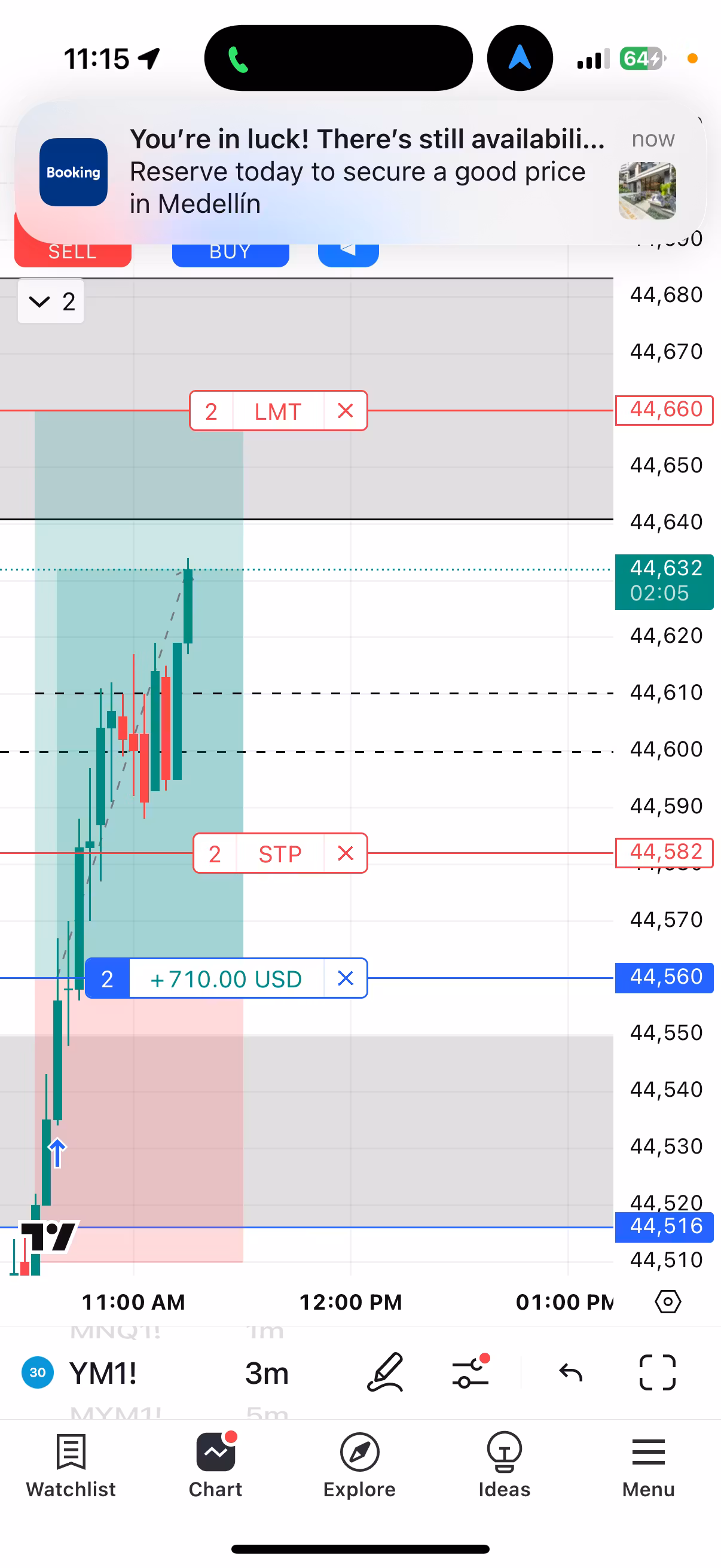The width and height of the screenshot is (721, 1568).
Task: Change the 3m timeframe
Action: 267,1373
